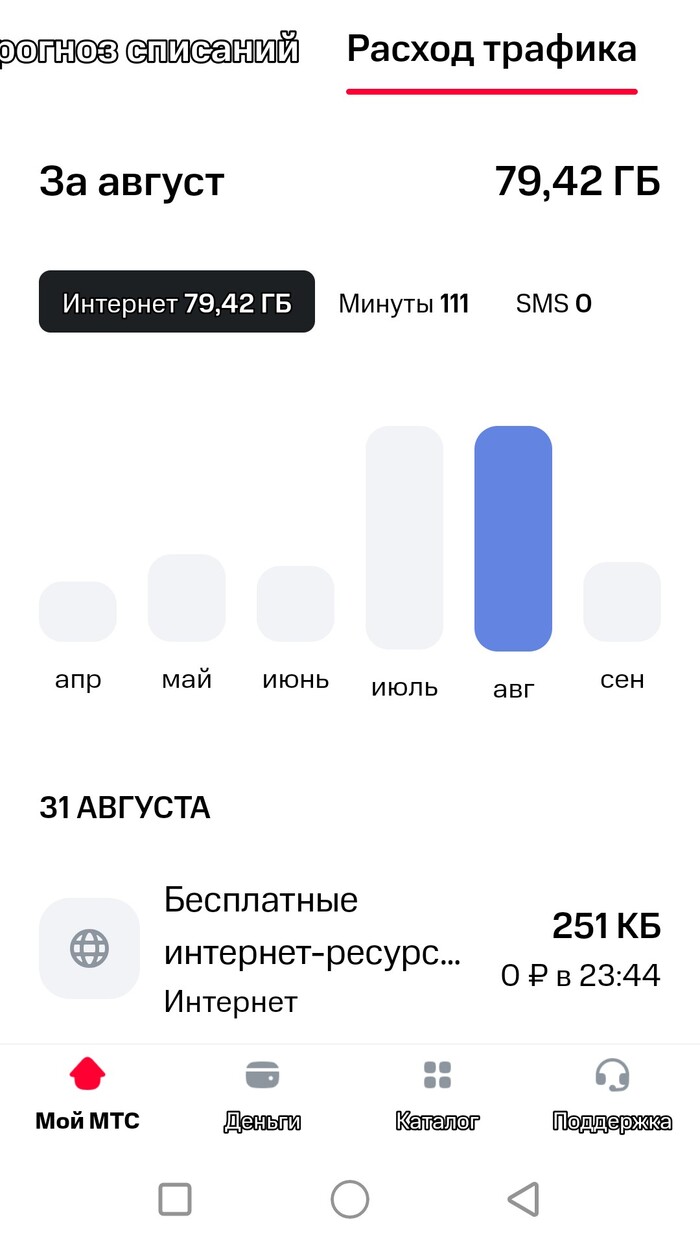Screen dimensions: 700x1246
Task: Select the сен bar in the chart
Action: click(622, 602)
